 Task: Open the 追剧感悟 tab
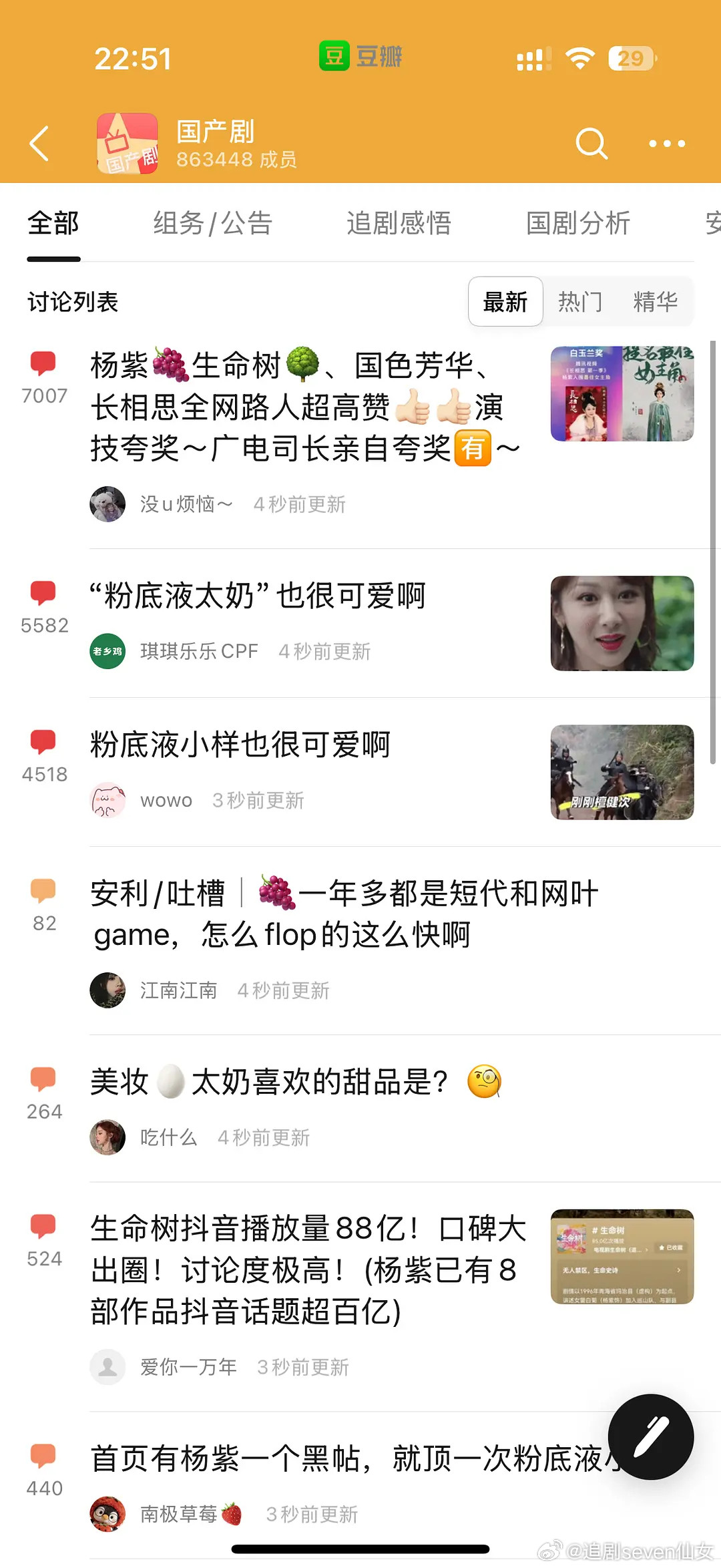[401, 224]
